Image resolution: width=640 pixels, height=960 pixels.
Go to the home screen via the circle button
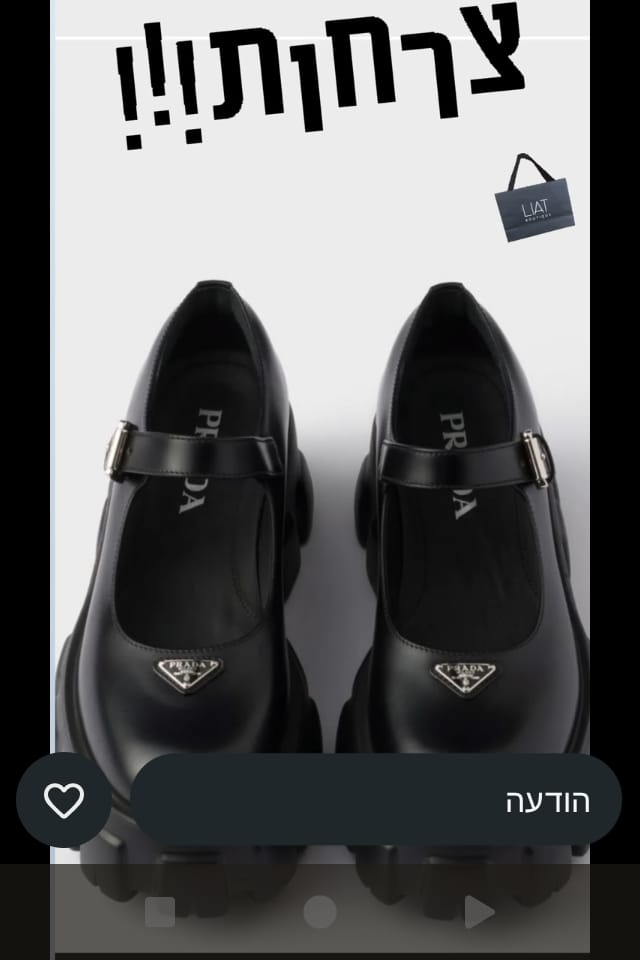click(x=320, y=912)
